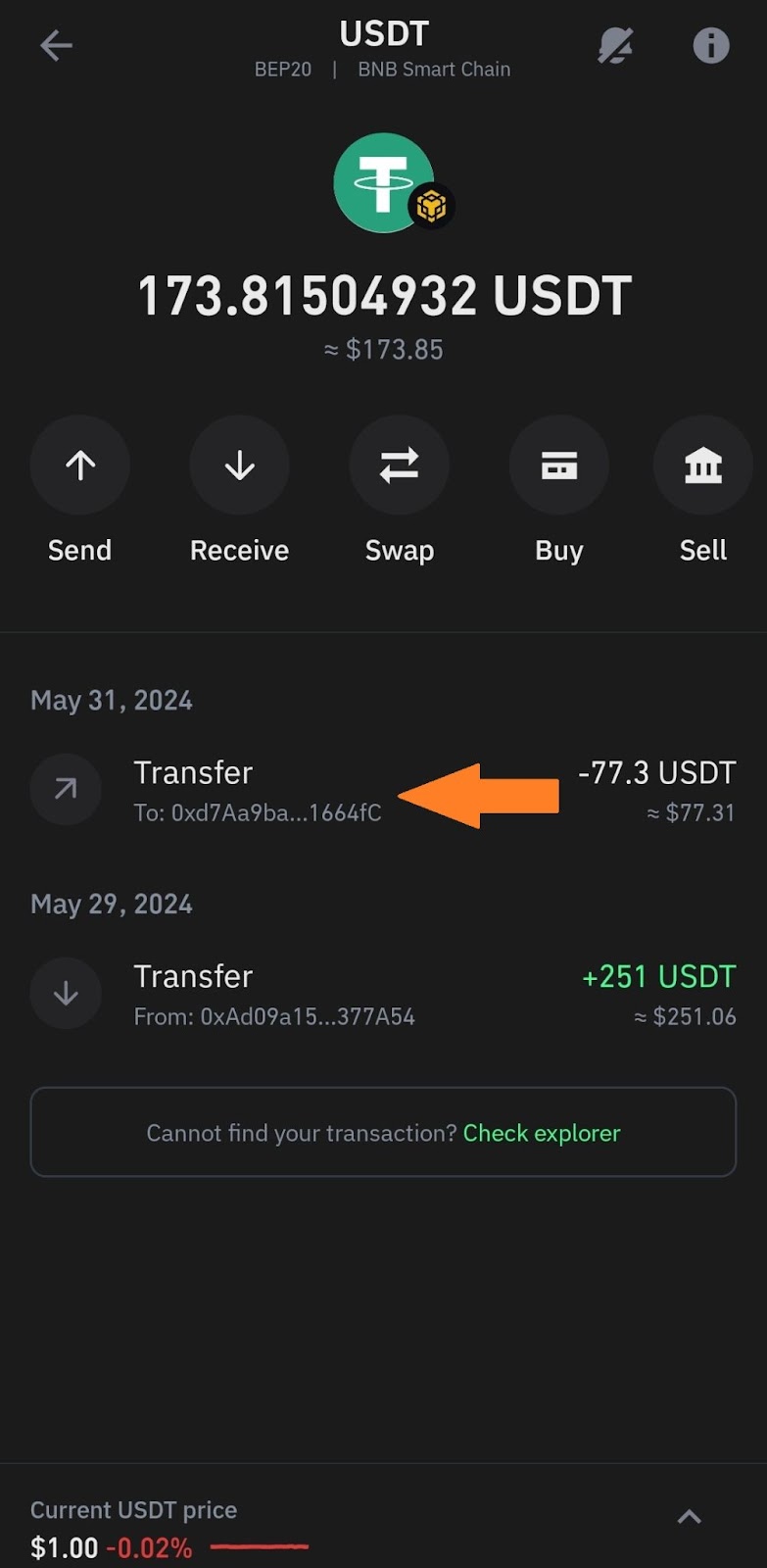Open the May 31 transfer of -77.3 USDT
This screenshot has width=767, height=1568.
pos(383,791)
